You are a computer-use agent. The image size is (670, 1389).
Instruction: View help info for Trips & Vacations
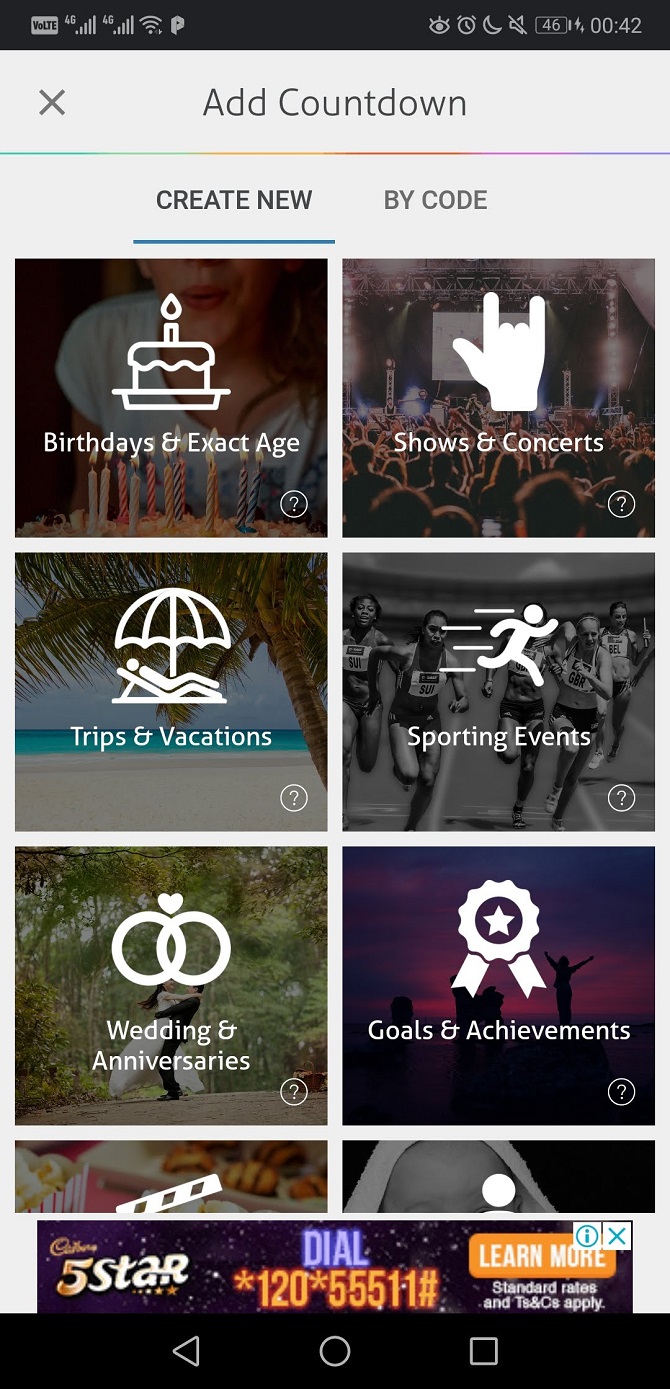[294, 798]
